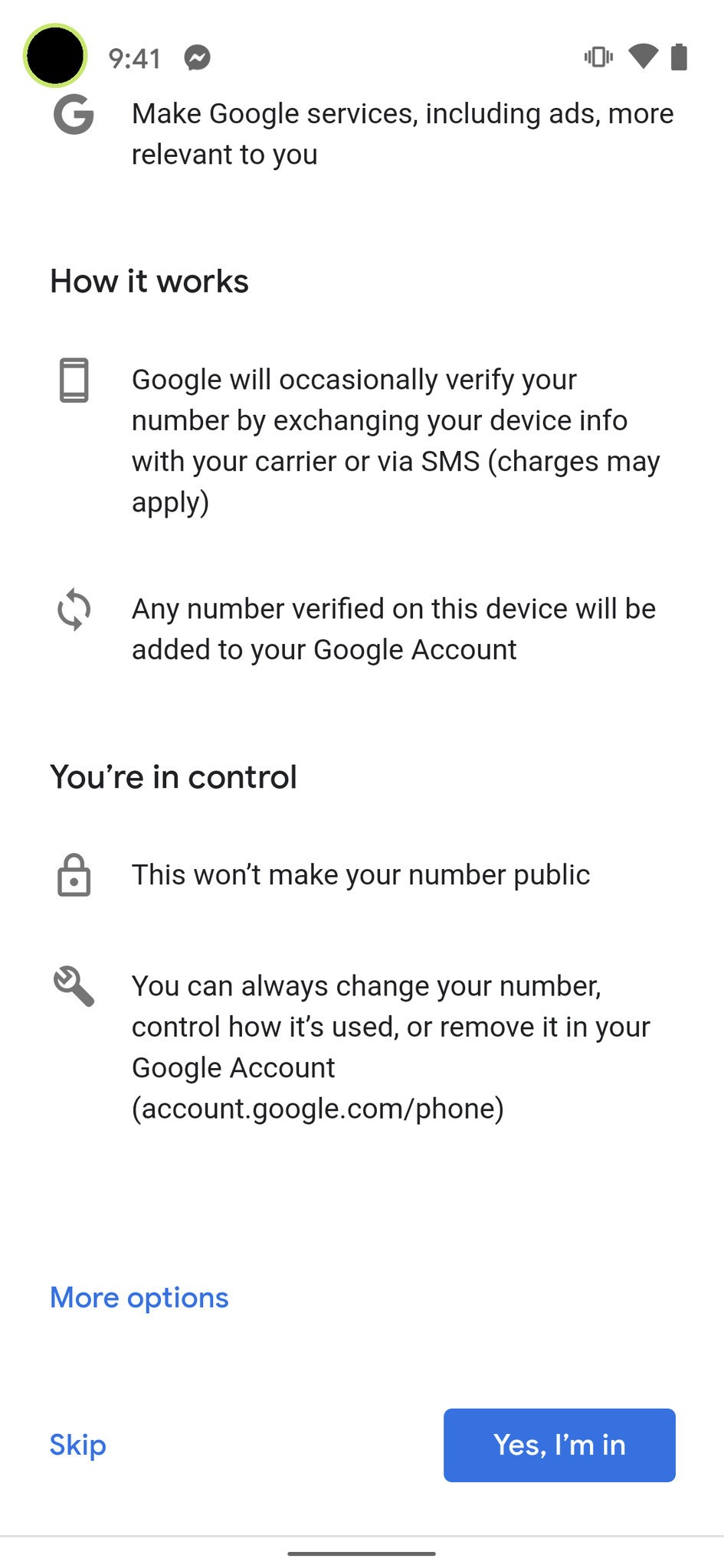The width and height of the screenshot is (724, 1568).
Task: Open More options
Action: [x=139, y=1298]
